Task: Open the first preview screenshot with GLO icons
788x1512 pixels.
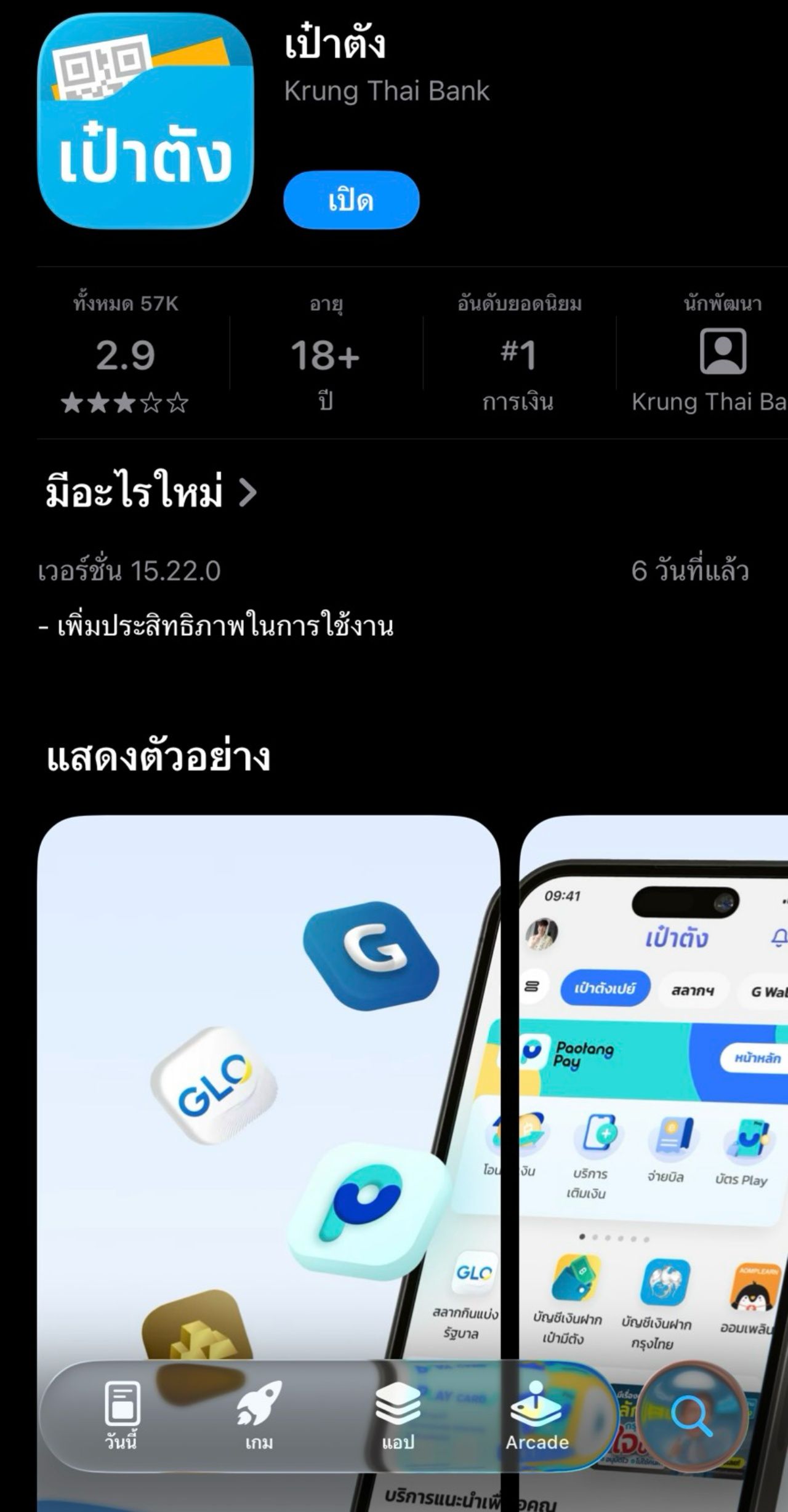Action: point(268,1083)
